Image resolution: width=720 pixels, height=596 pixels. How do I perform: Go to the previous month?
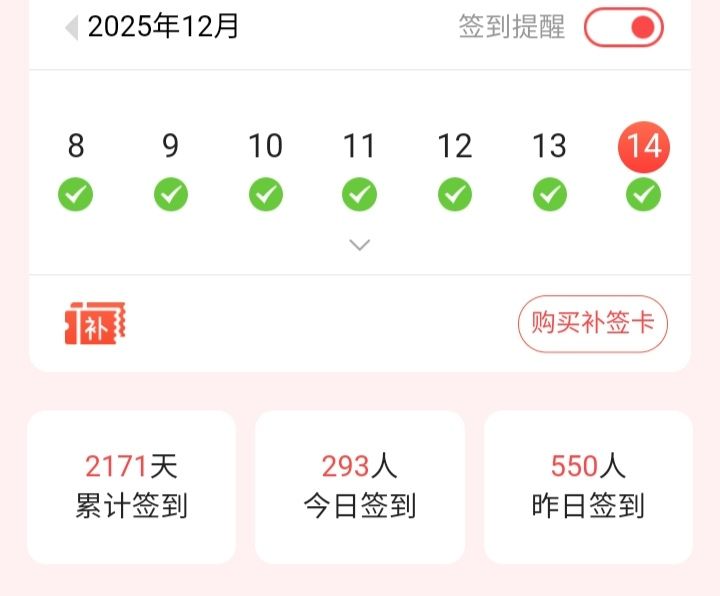point(72,27)
